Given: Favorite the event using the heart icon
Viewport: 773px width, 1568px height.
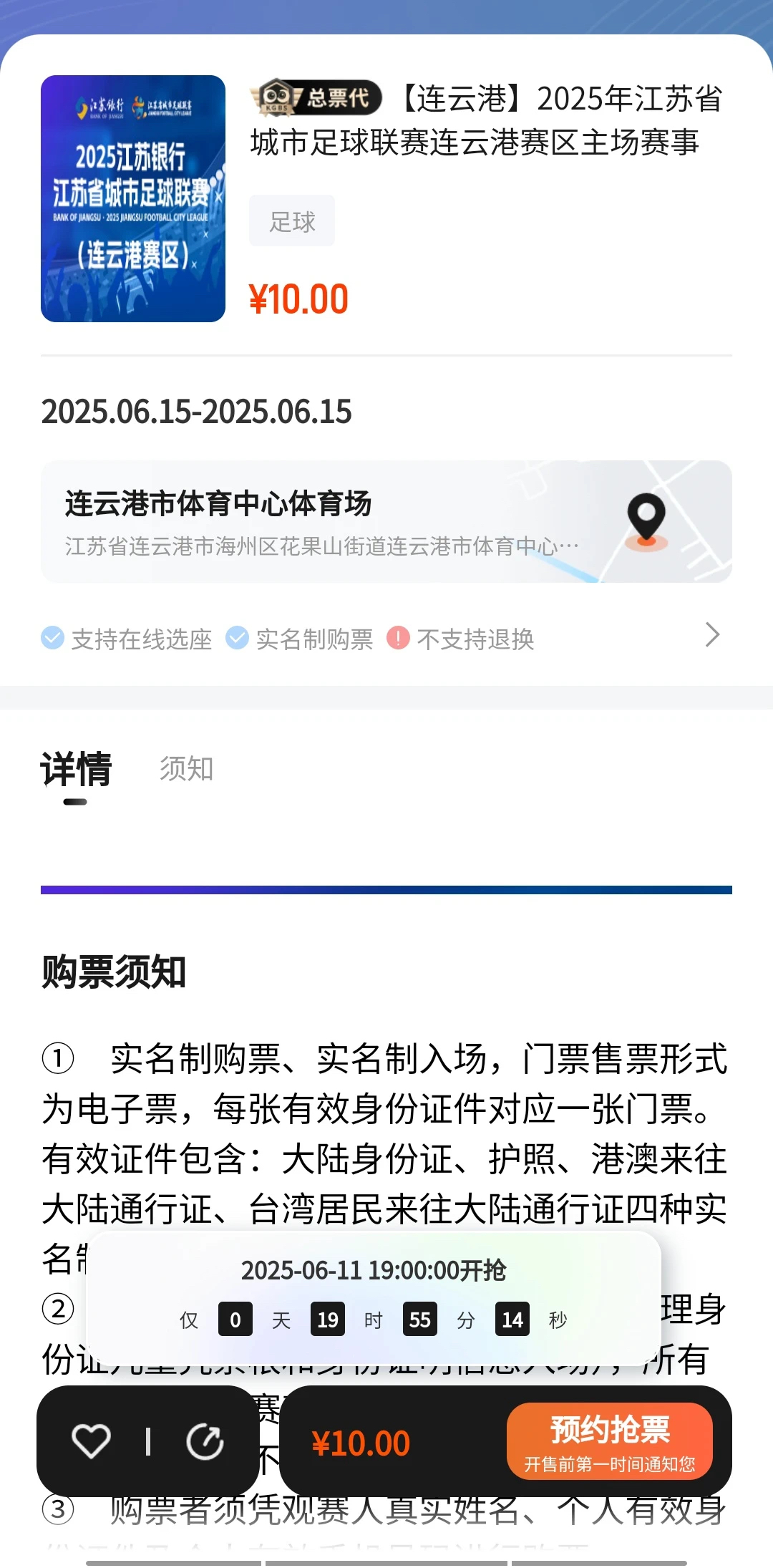Looking at the screenshot, I should click(89, 1441).
